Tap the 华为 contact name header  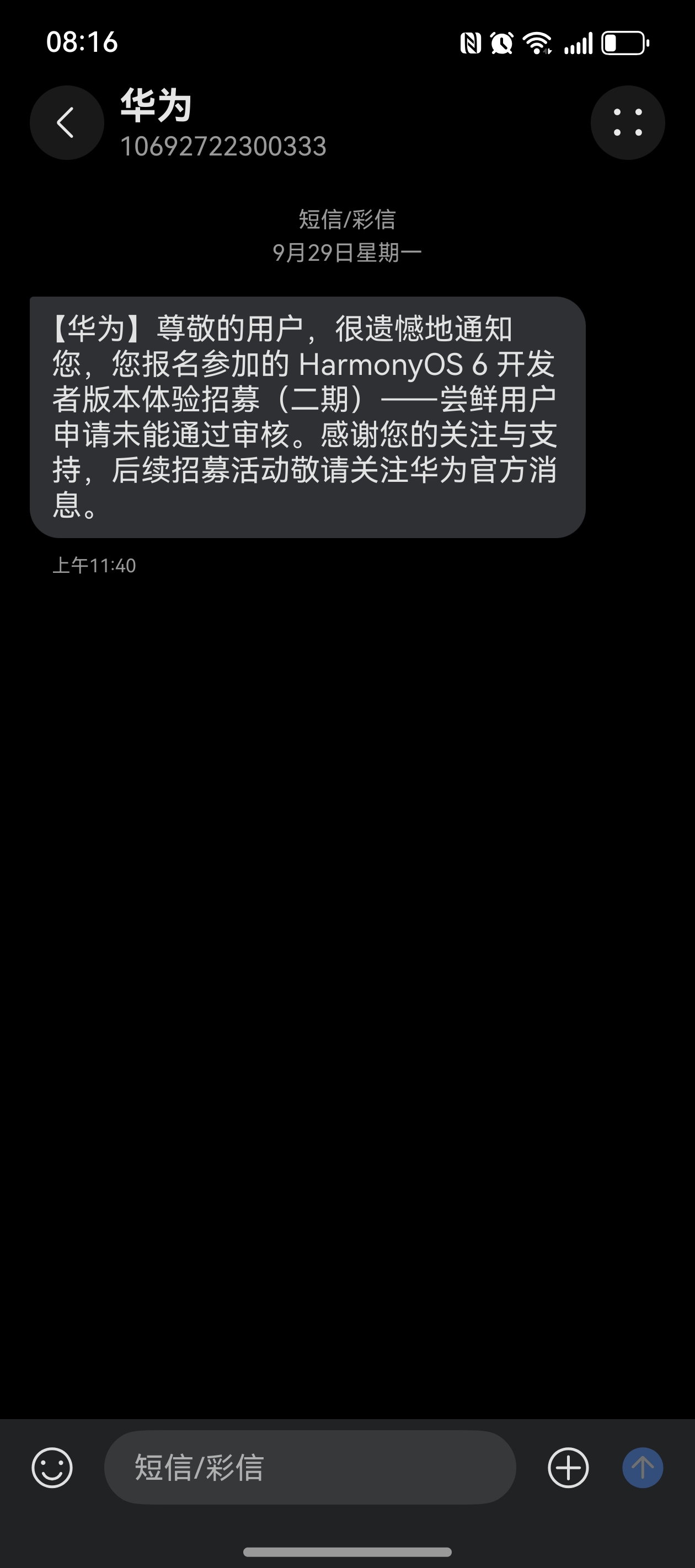pos(157,105)
